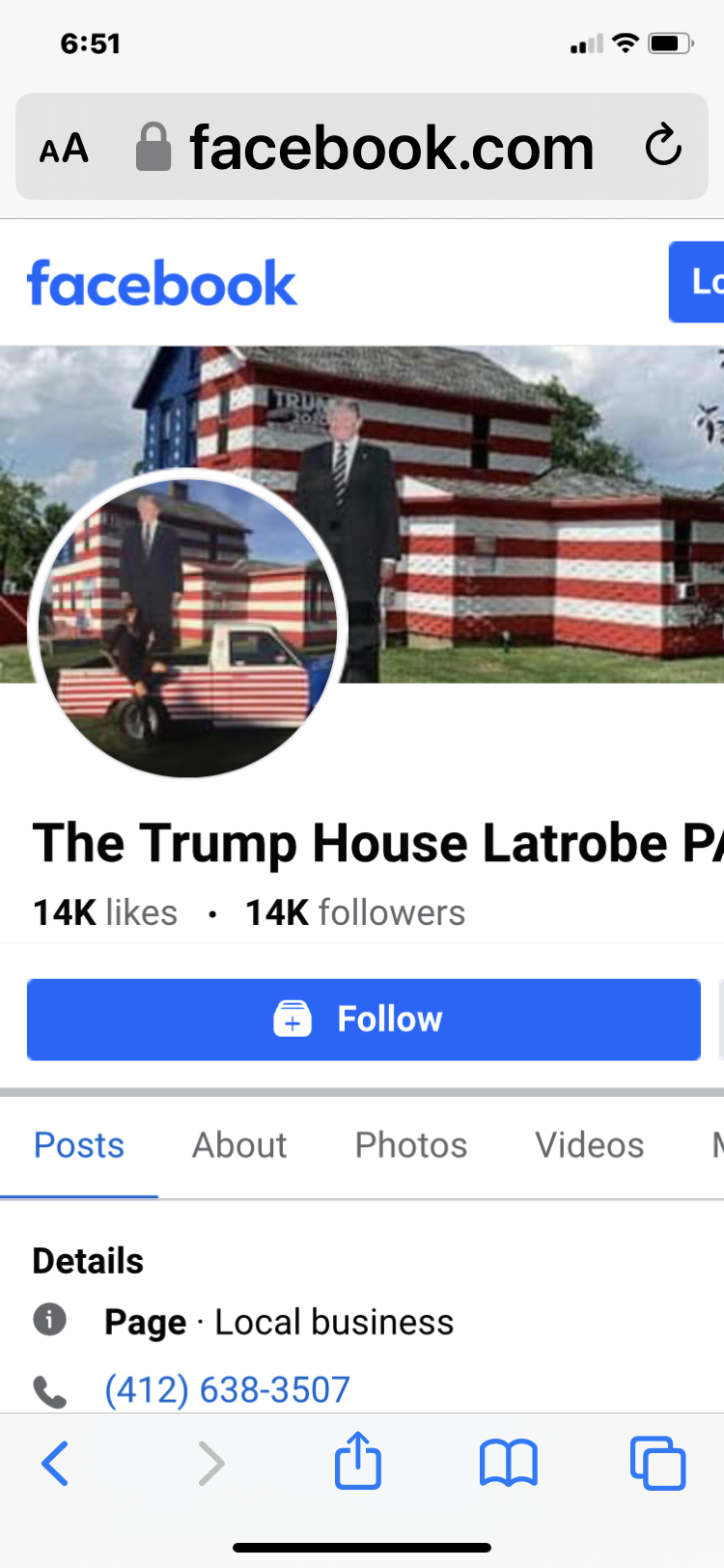Open the Facebook home logo link

coord(162,284)
